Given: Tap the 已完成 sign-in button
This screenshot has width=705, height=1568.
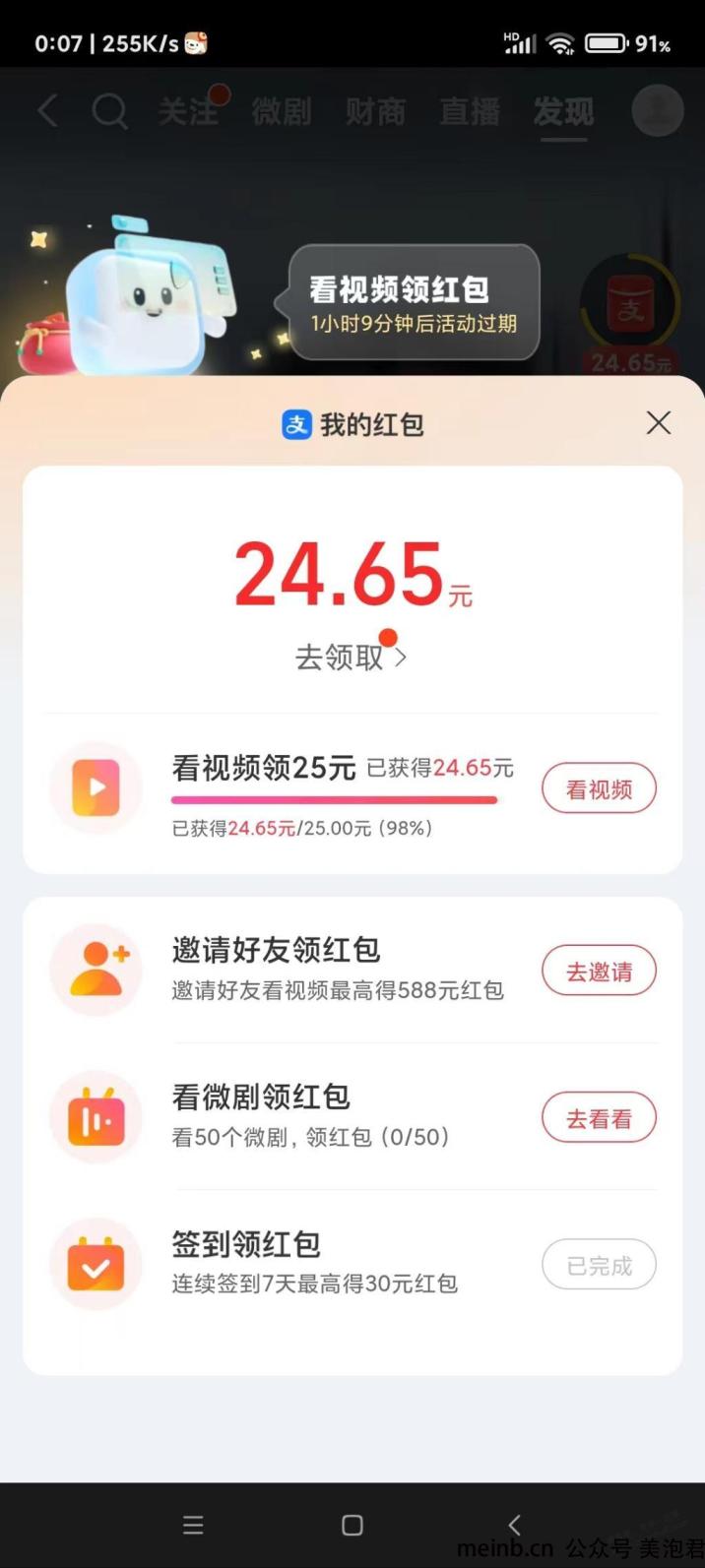Looking at the screenshot, I should (599, 1265).
